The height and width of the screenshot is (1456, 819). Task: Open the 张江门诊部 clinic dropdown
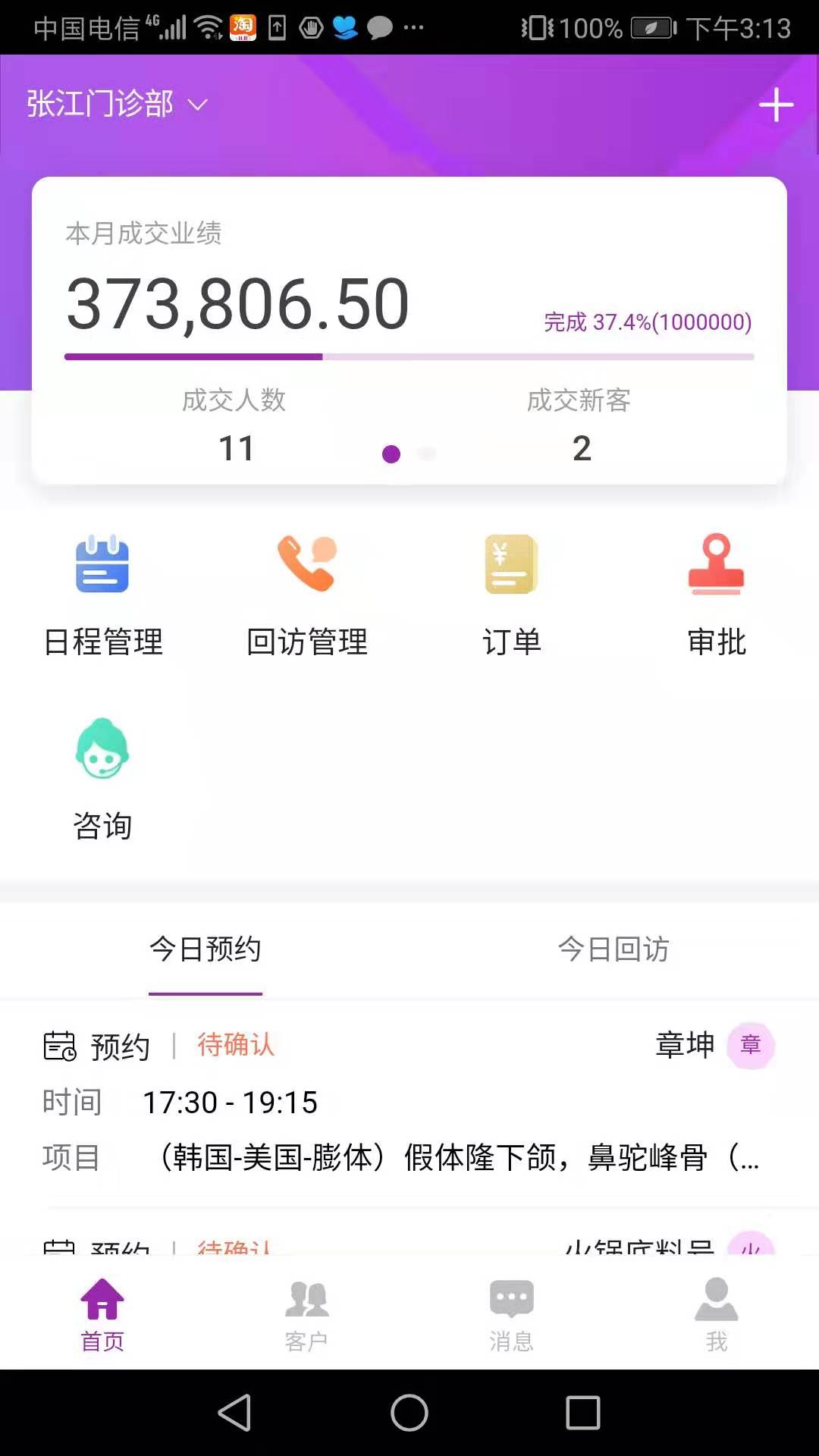click(117, 105)
